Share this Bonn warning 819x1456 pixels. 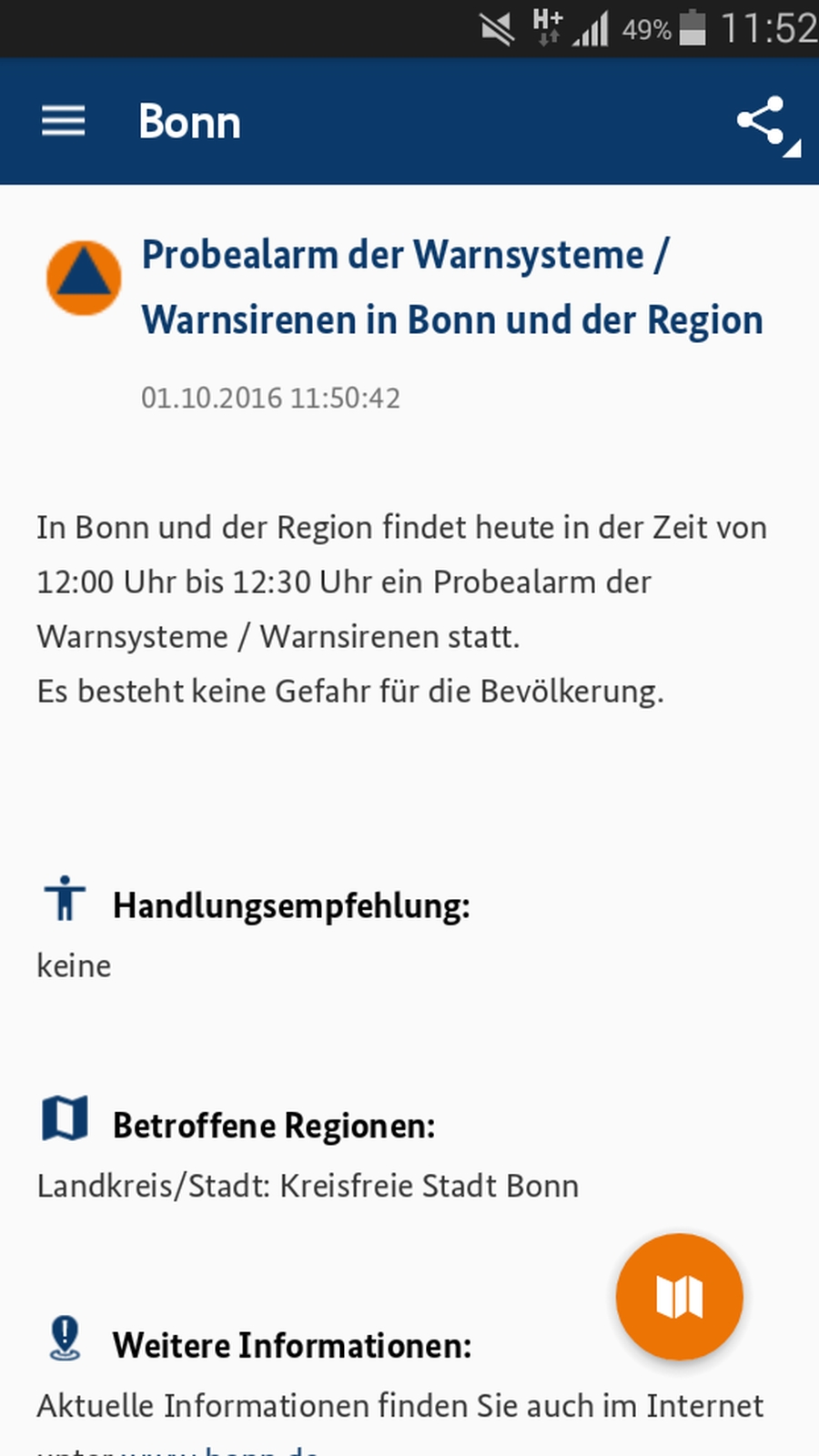(x=761, y=121)
